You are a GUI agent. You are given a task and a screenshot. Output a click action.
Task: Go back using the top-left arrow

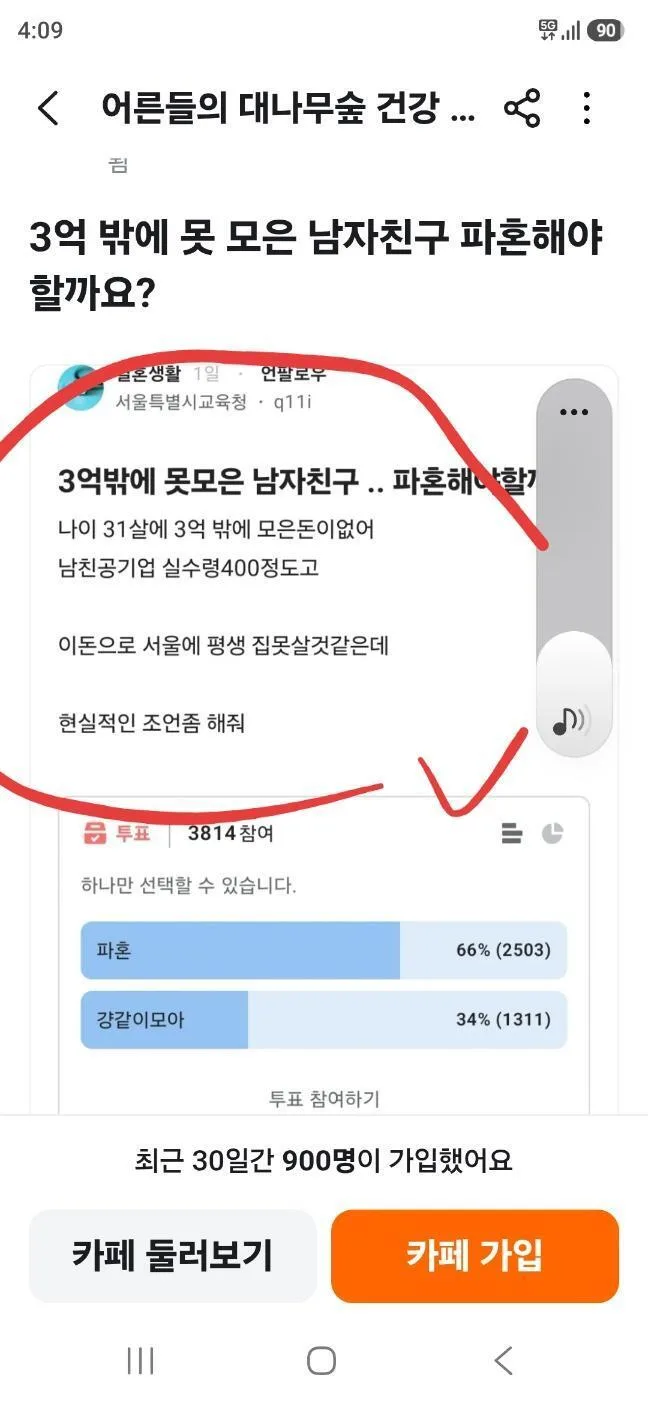(x=48, y=108)
